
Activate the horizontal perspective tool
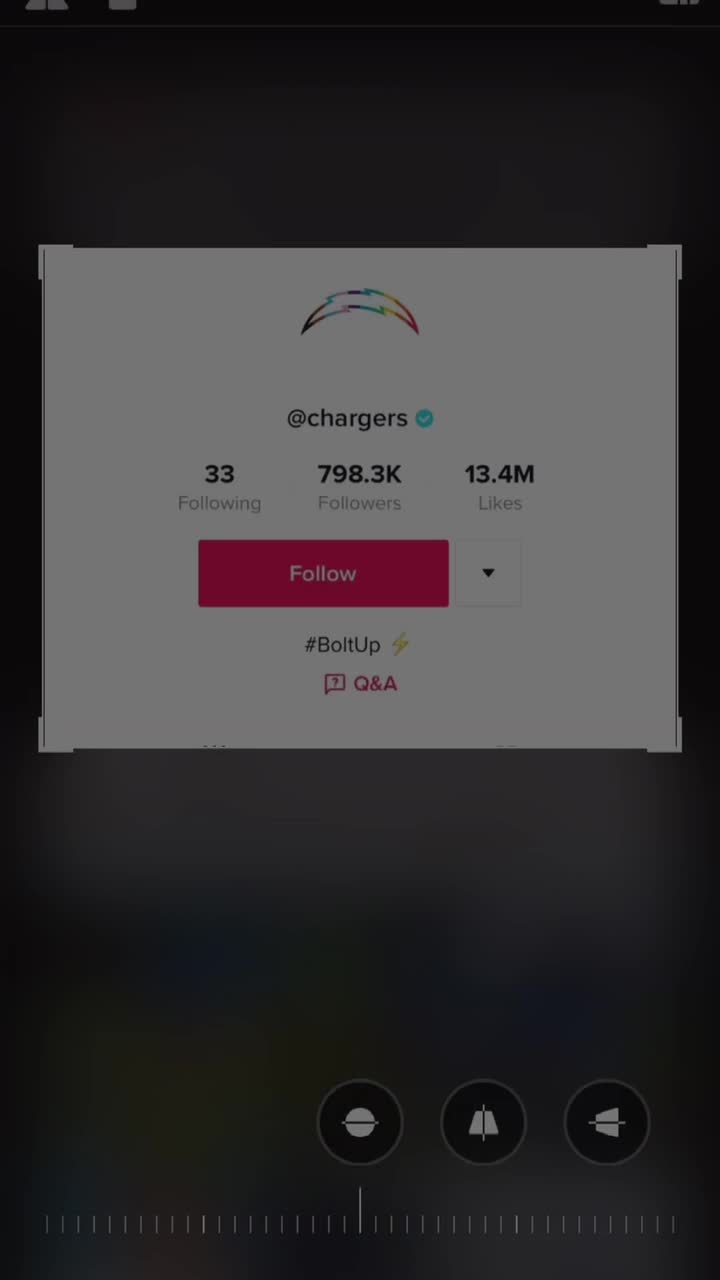pos(607,1122)
